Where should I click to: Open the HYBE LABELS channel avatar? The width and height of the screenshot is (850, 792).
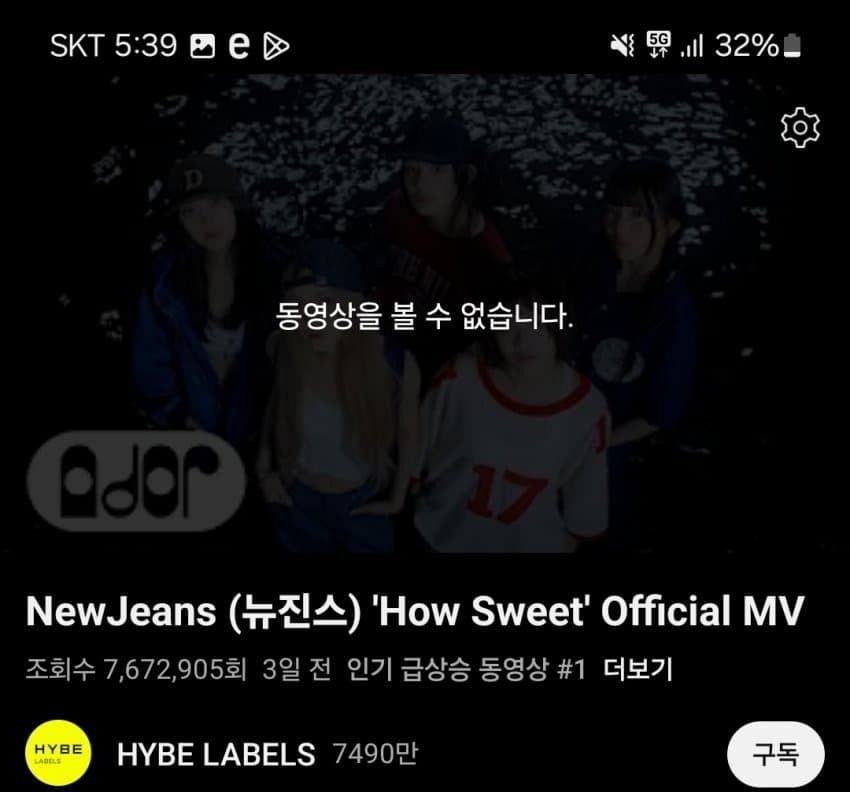57,753
